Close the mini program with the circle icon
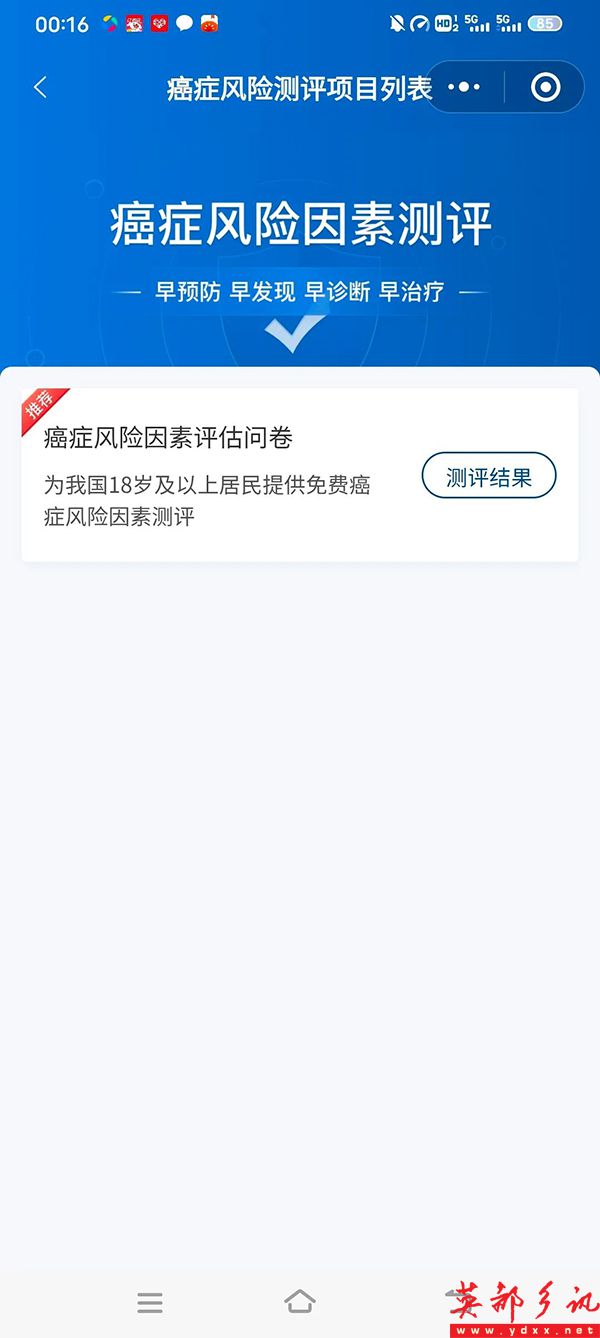 coord(545,88)
